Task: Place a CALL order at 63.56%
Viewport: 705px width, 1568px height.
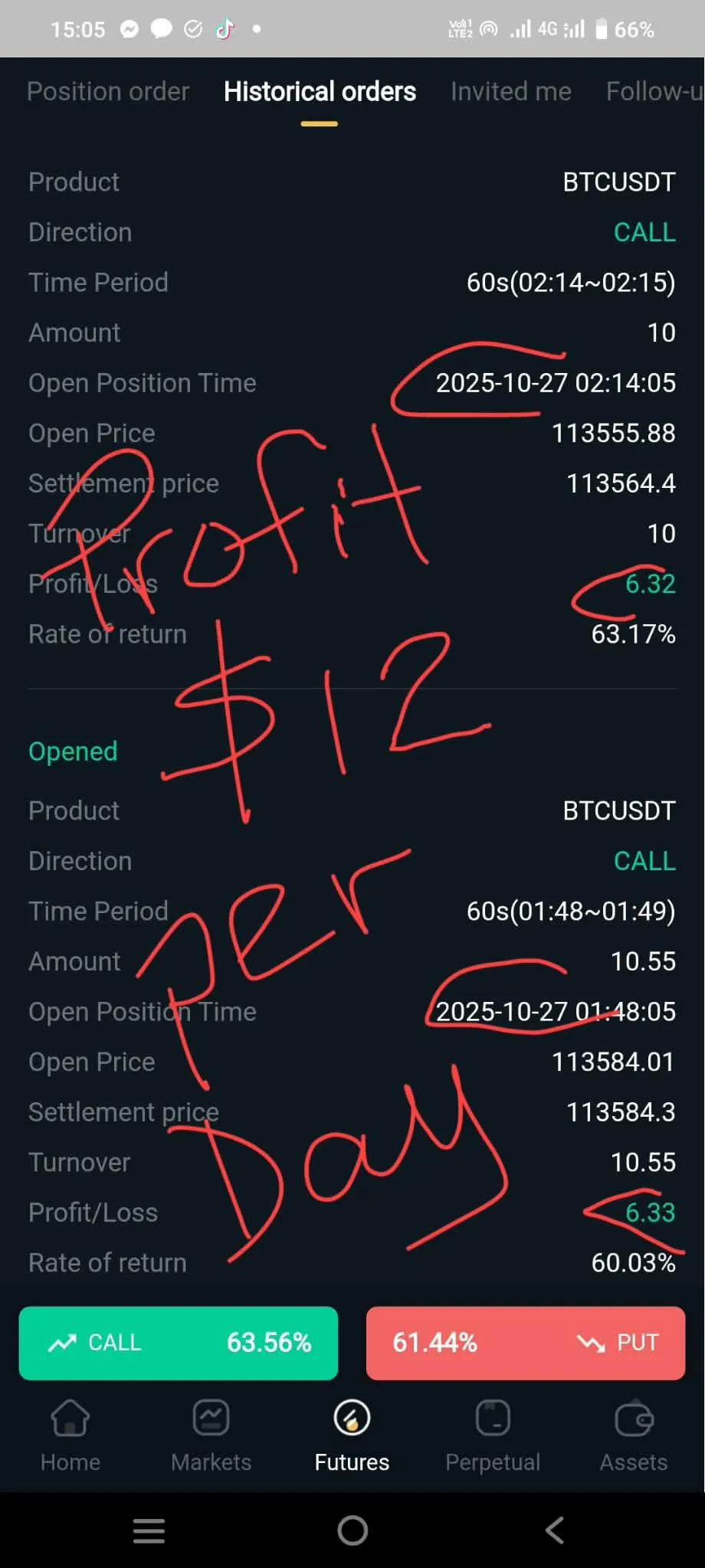Action: tap(179, 1343)
